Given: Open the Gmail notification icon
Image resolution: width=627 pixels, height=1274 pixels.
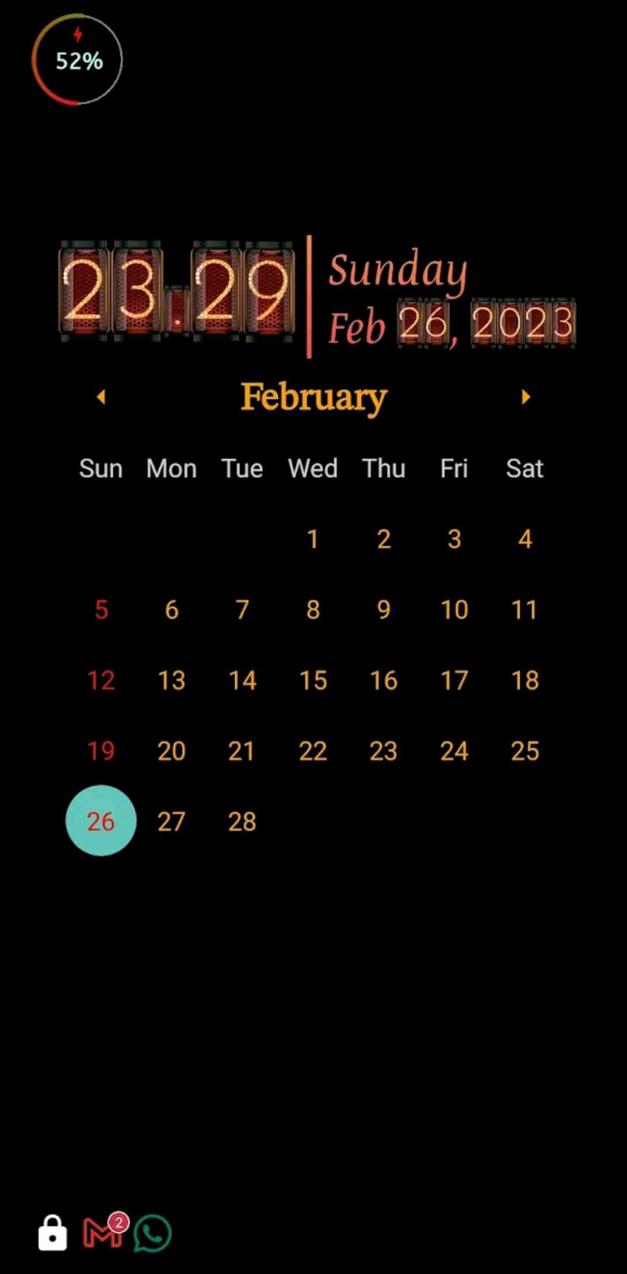Looking at the screenshot, I should point(103,1233).
